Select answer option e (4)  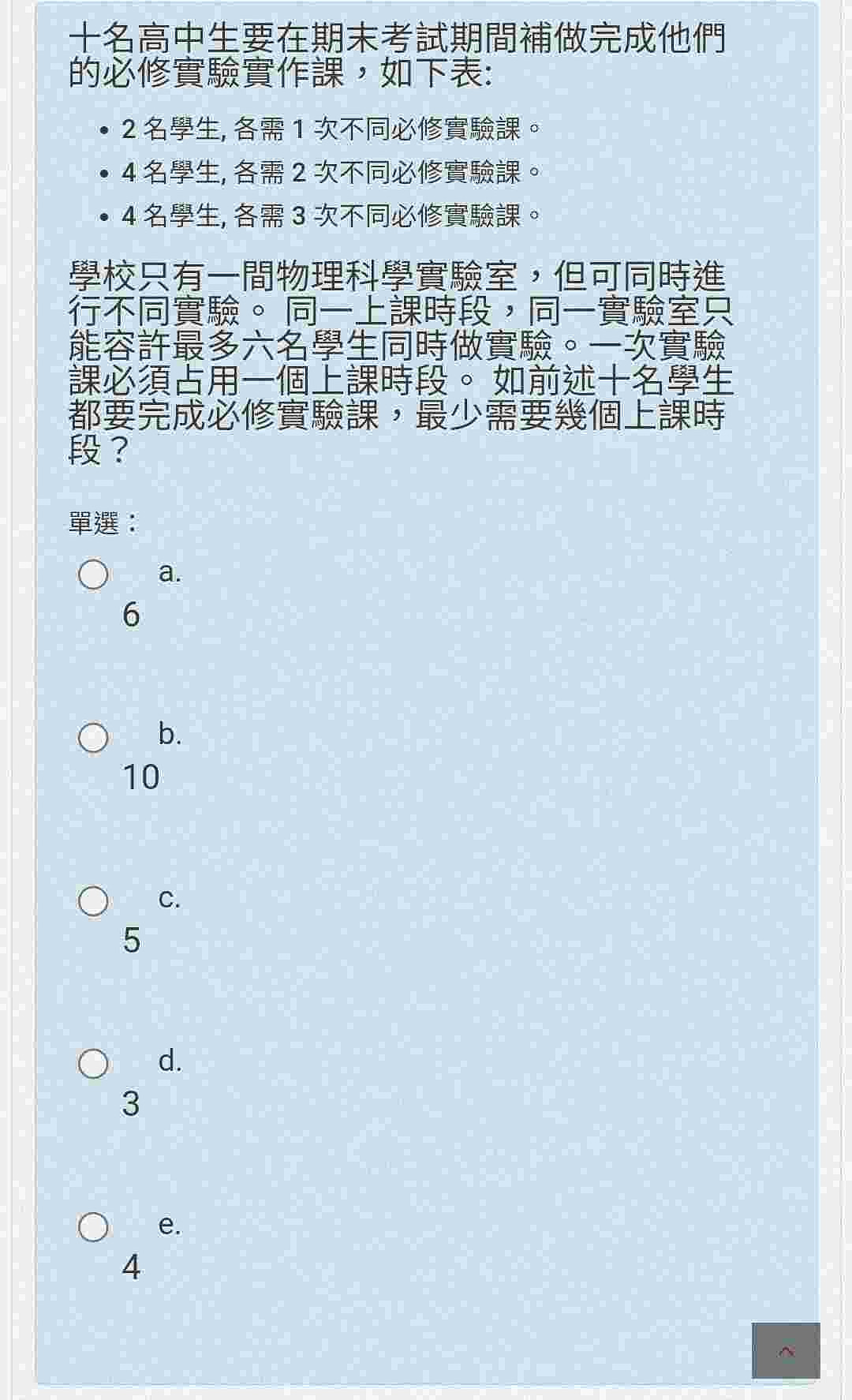[x=93, y=1226]
